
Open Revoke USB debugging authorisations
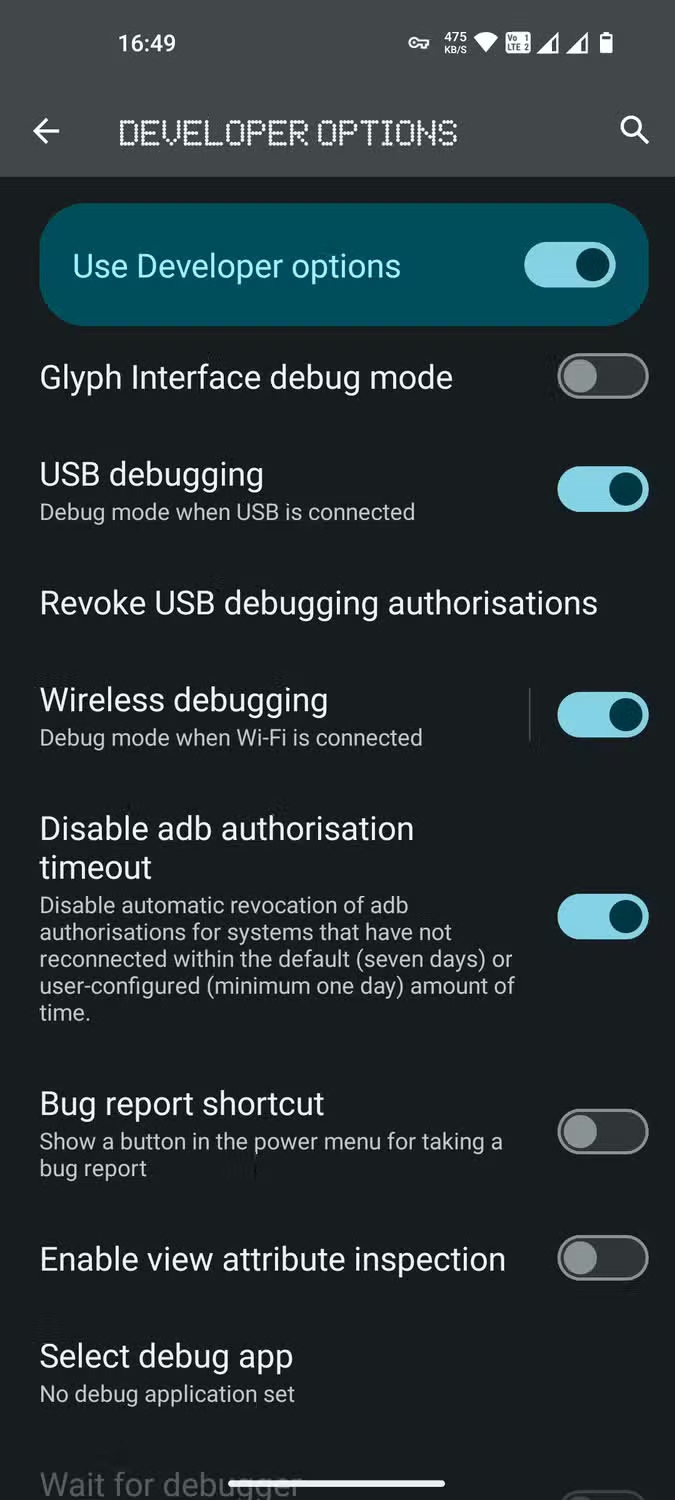[337, 603]
